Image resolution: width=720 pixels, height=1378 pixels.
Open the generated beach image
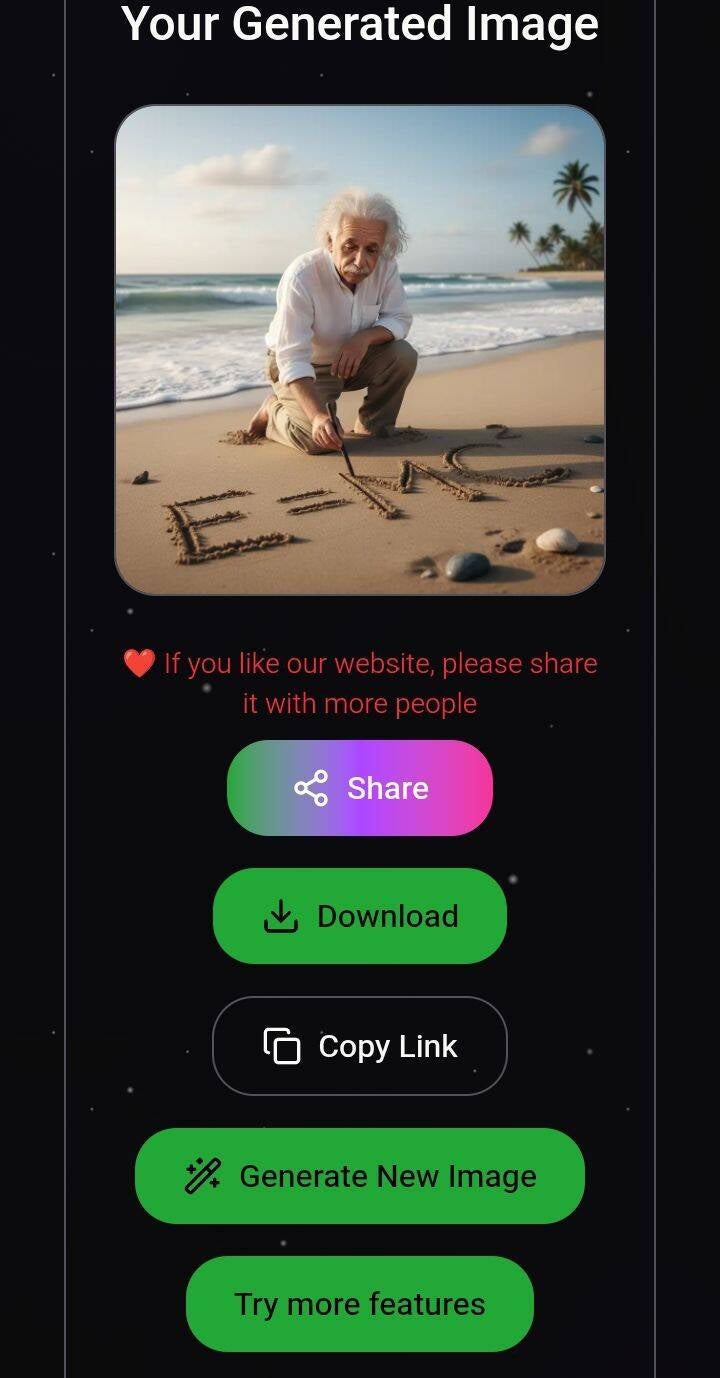click(360, 350)
